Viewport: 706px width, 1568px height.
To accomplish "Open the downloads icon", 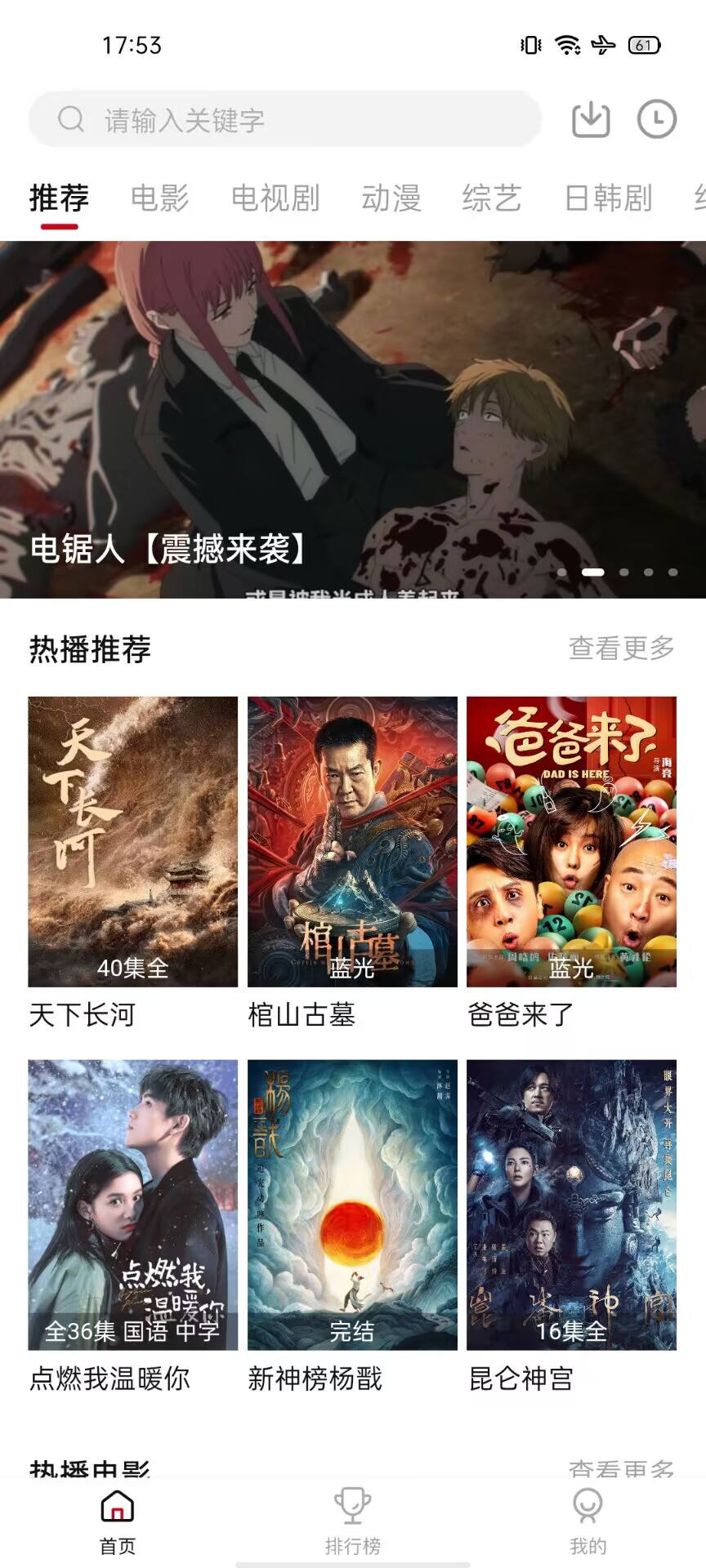I will point(590,120).
